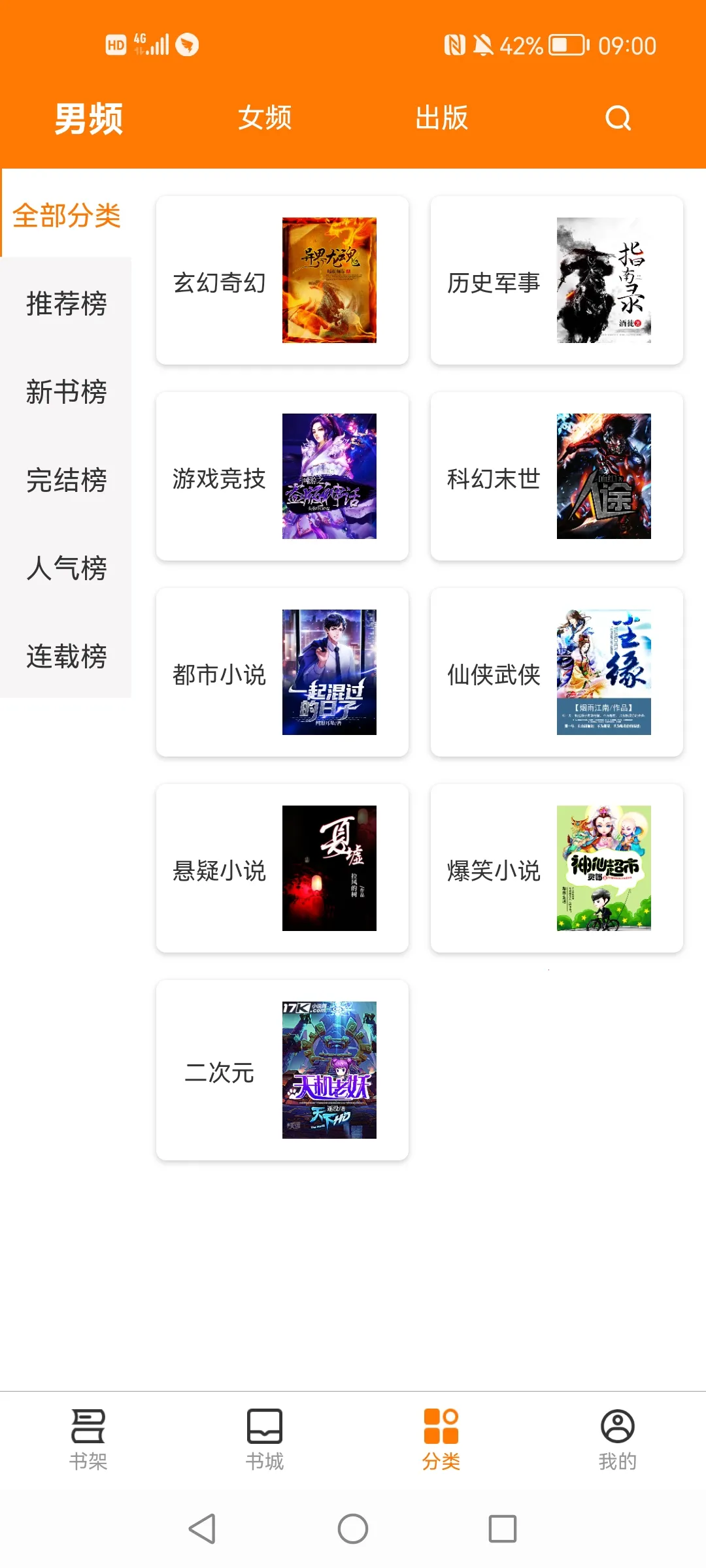The image size is (706, 1568).
Task: Show the 人气榜 ranking
Action: (x=66, y=568)
